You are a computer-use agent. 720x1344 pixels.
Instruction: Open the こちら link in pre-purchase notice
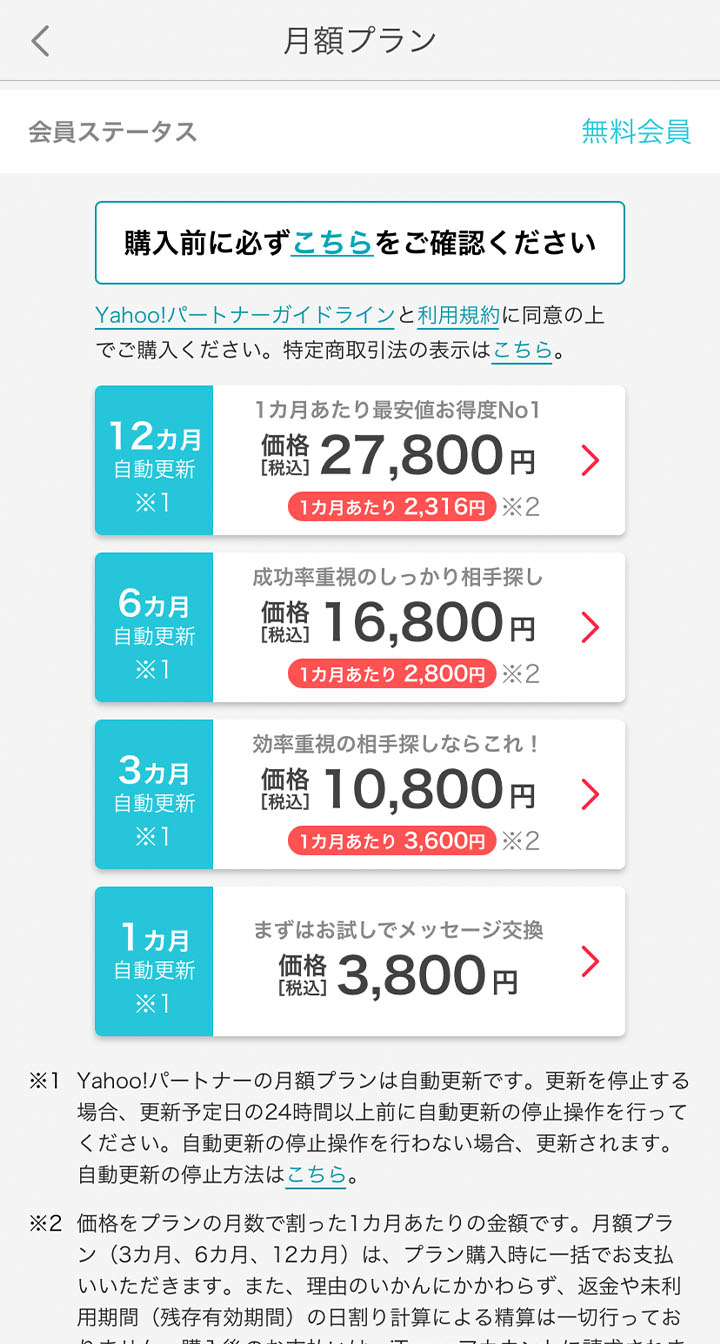point(332,243)
